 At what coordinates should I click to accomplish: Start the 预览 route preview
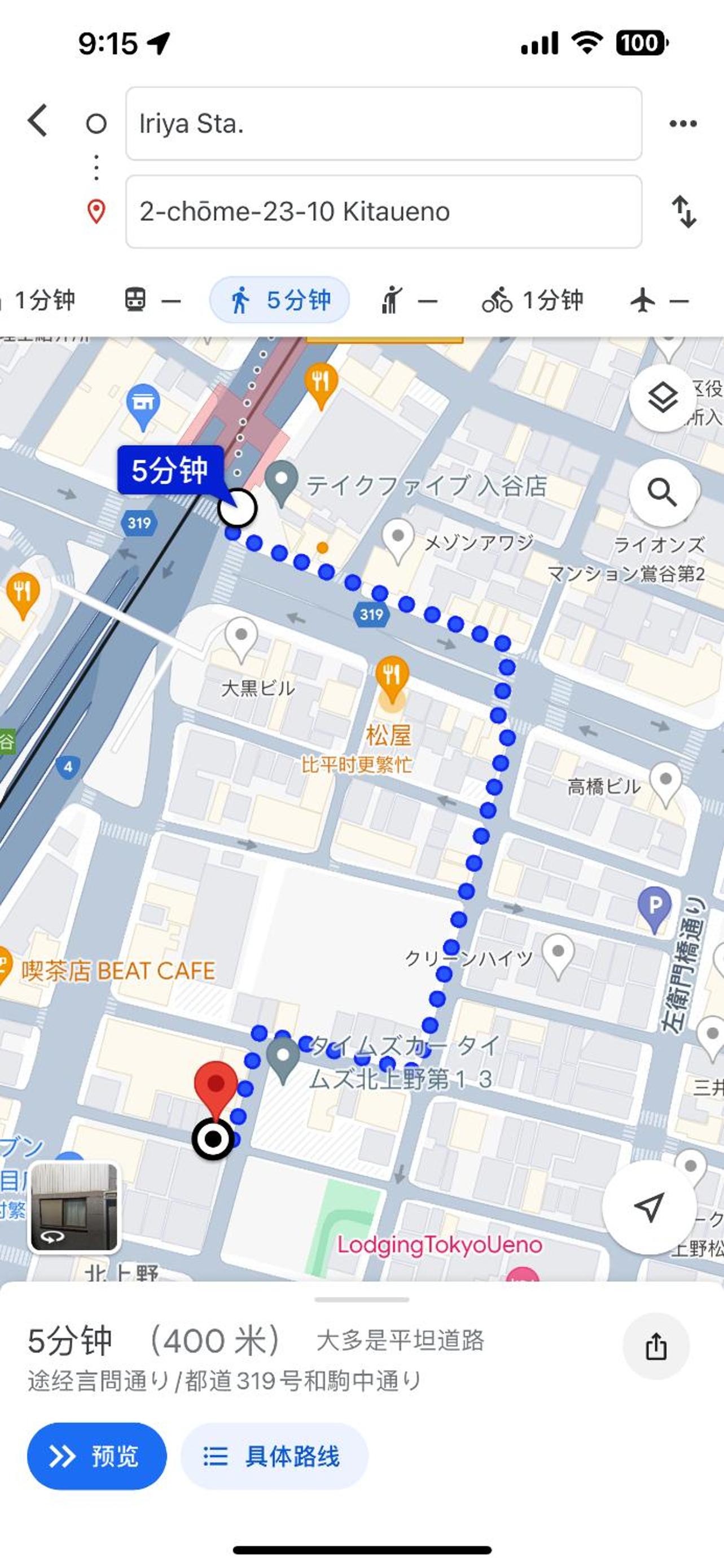click(x=96, y=1457)
